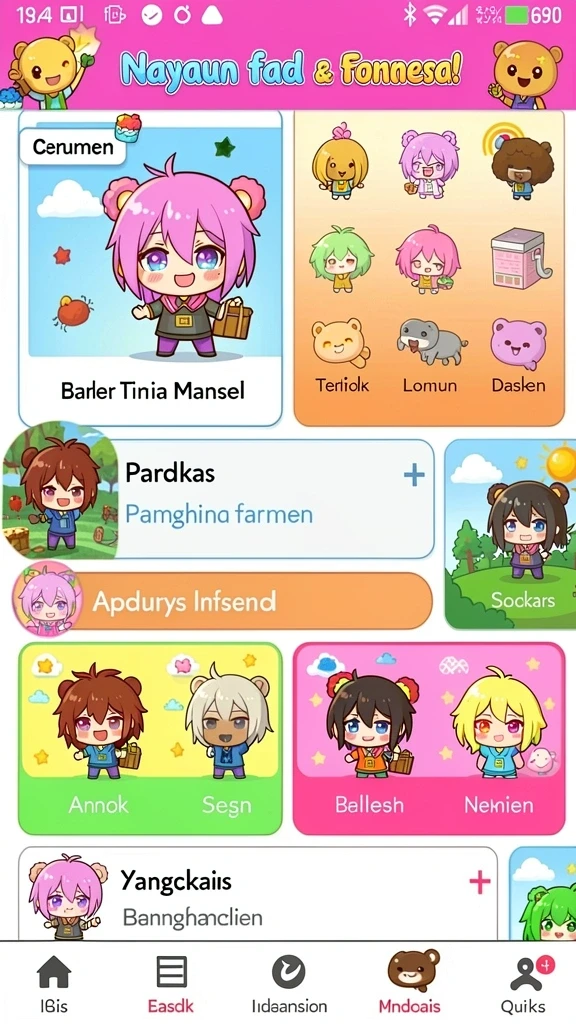Add Yangckaiis with the plus icon

coord(480,882)
